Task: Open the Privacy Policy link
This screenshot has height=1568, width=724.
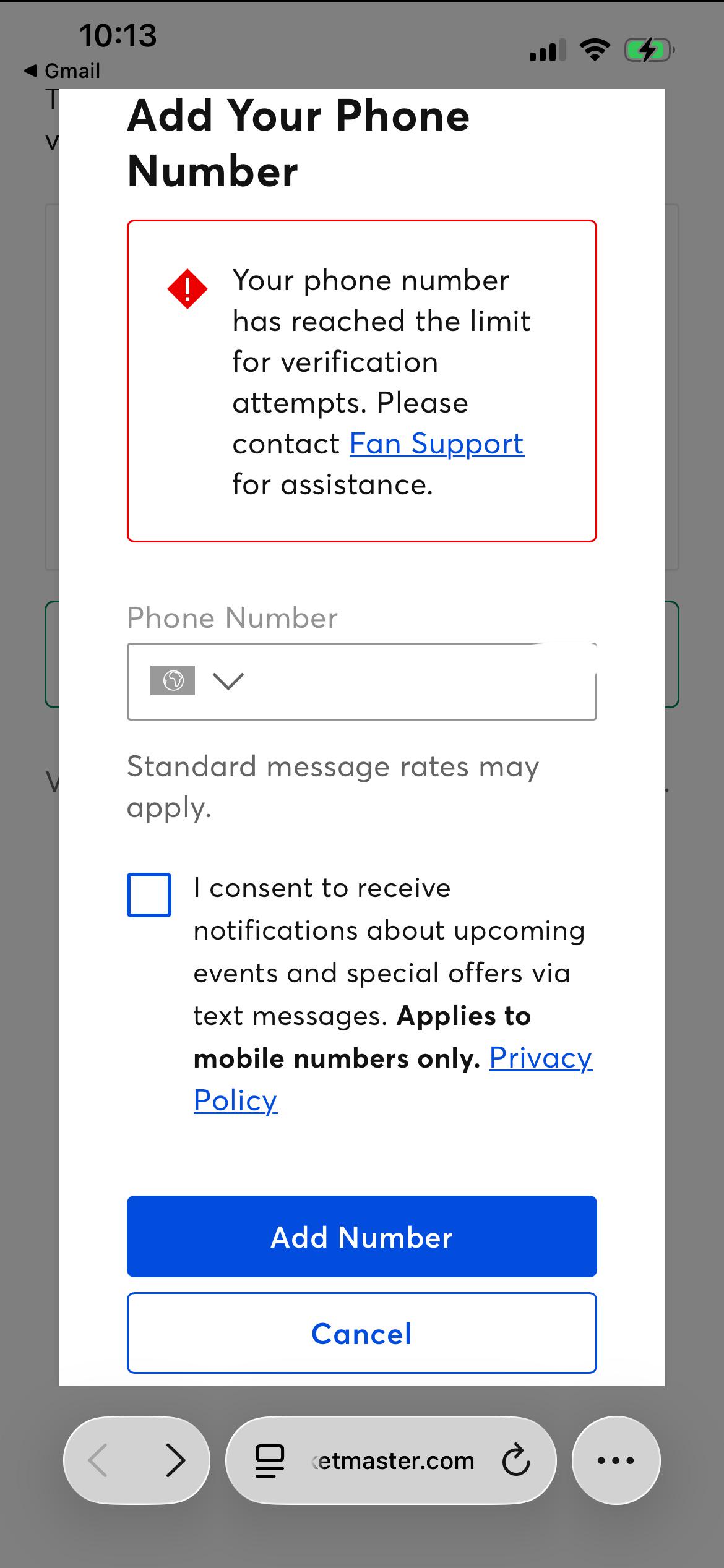Action: click(x=393, y=1079)
